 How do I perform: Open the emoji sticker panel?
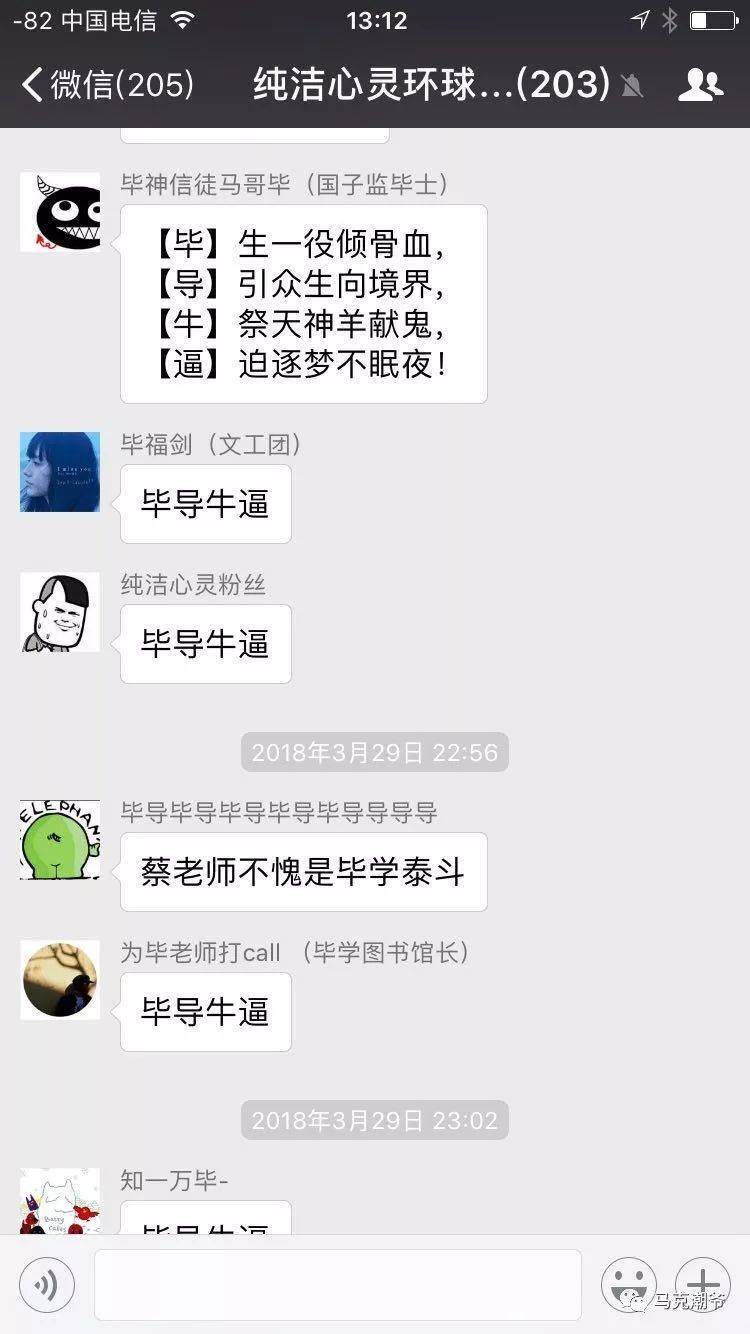coord(628,1285)
